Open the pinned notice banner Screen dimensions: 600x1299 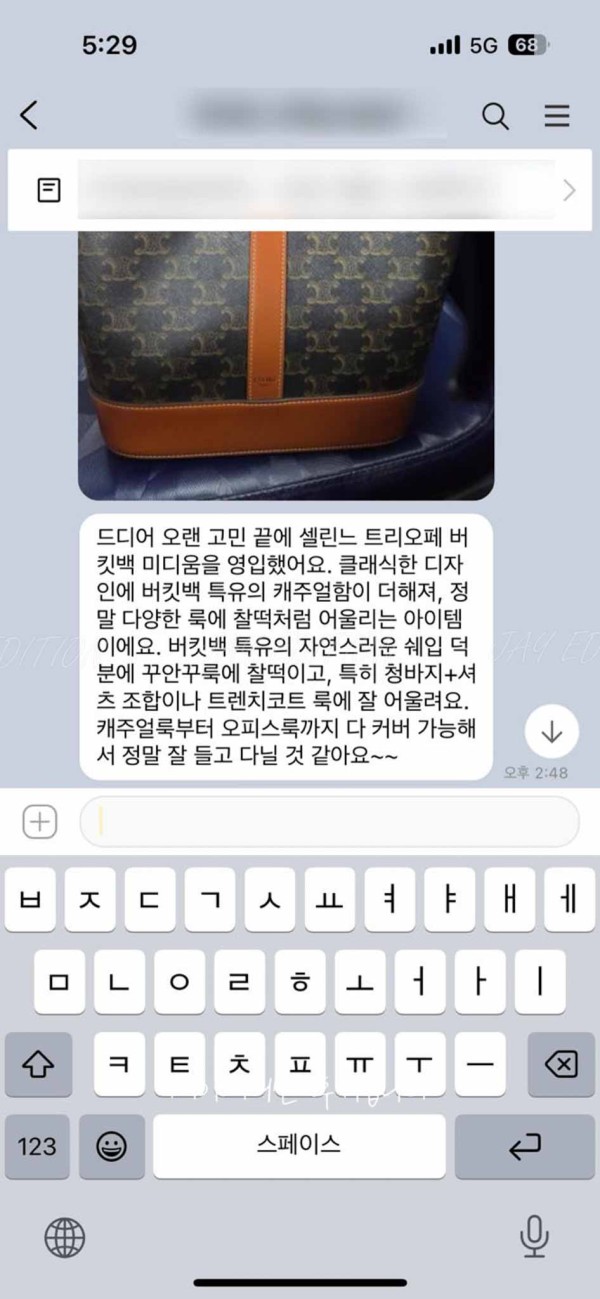[300, 190]
